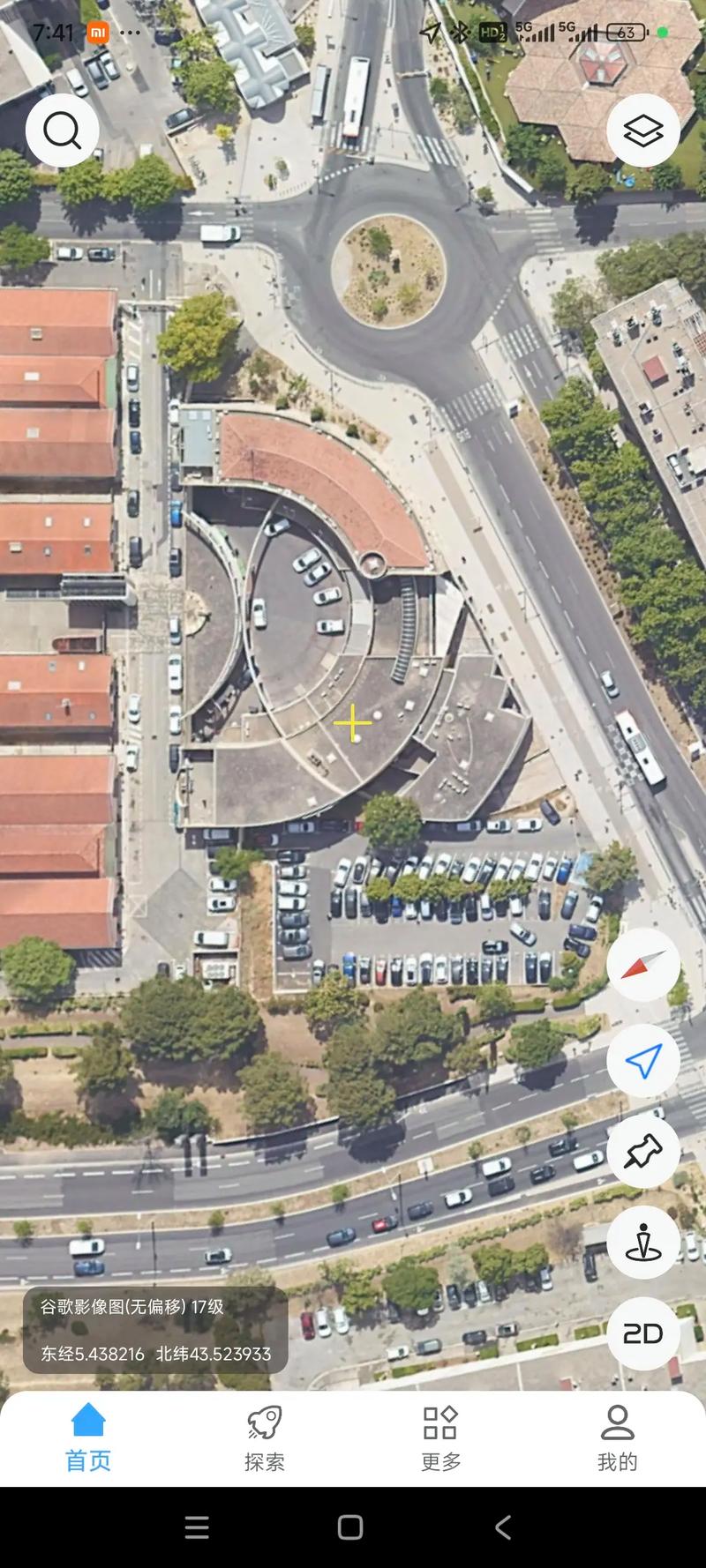Toggle the 2D map view

pos(643,1333)
